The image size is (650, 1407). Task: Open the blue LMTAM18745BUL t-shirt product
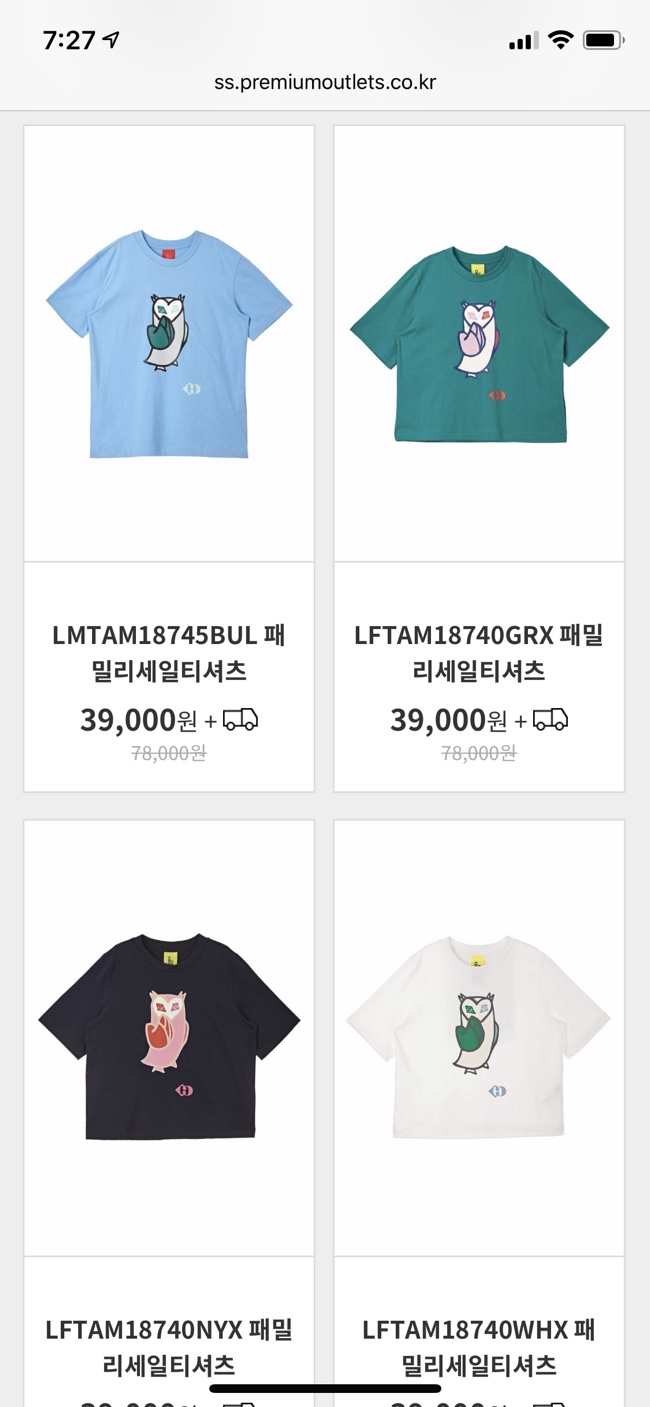[169, 345]
